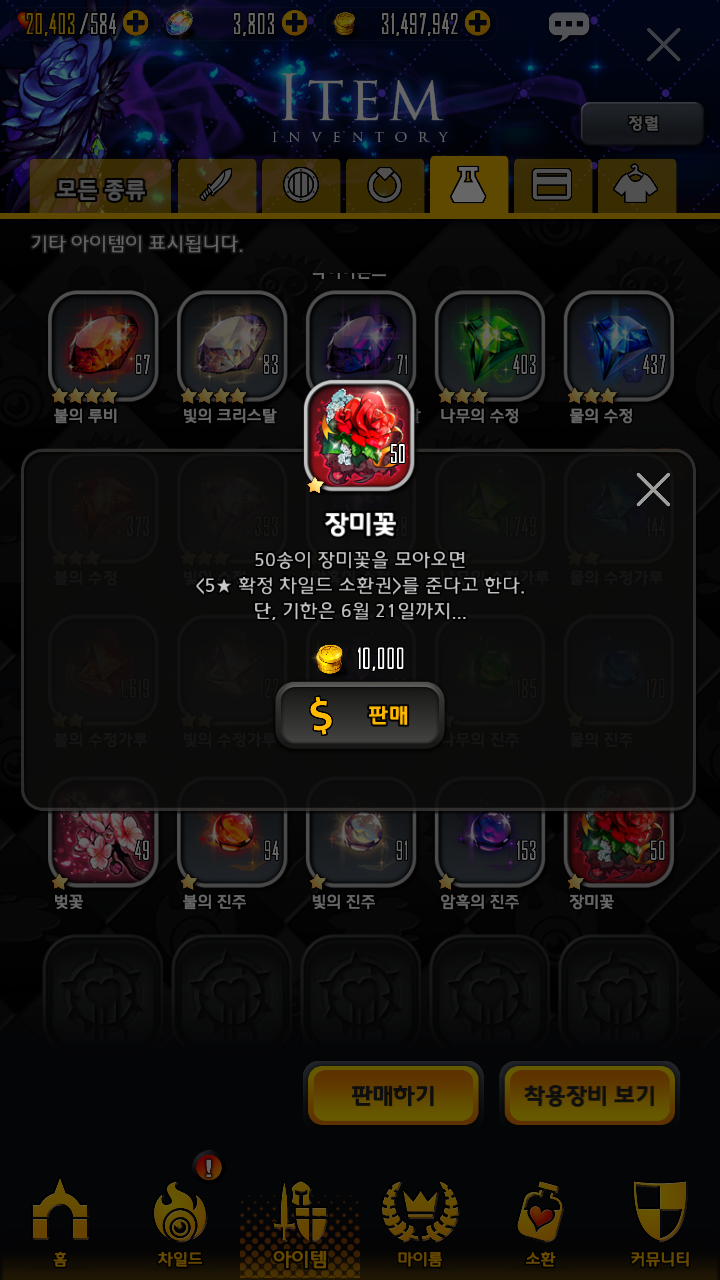Viewport: 720px width, 1280px height.
Task: Switch to the shield armor tab
Action: point(300,186)
